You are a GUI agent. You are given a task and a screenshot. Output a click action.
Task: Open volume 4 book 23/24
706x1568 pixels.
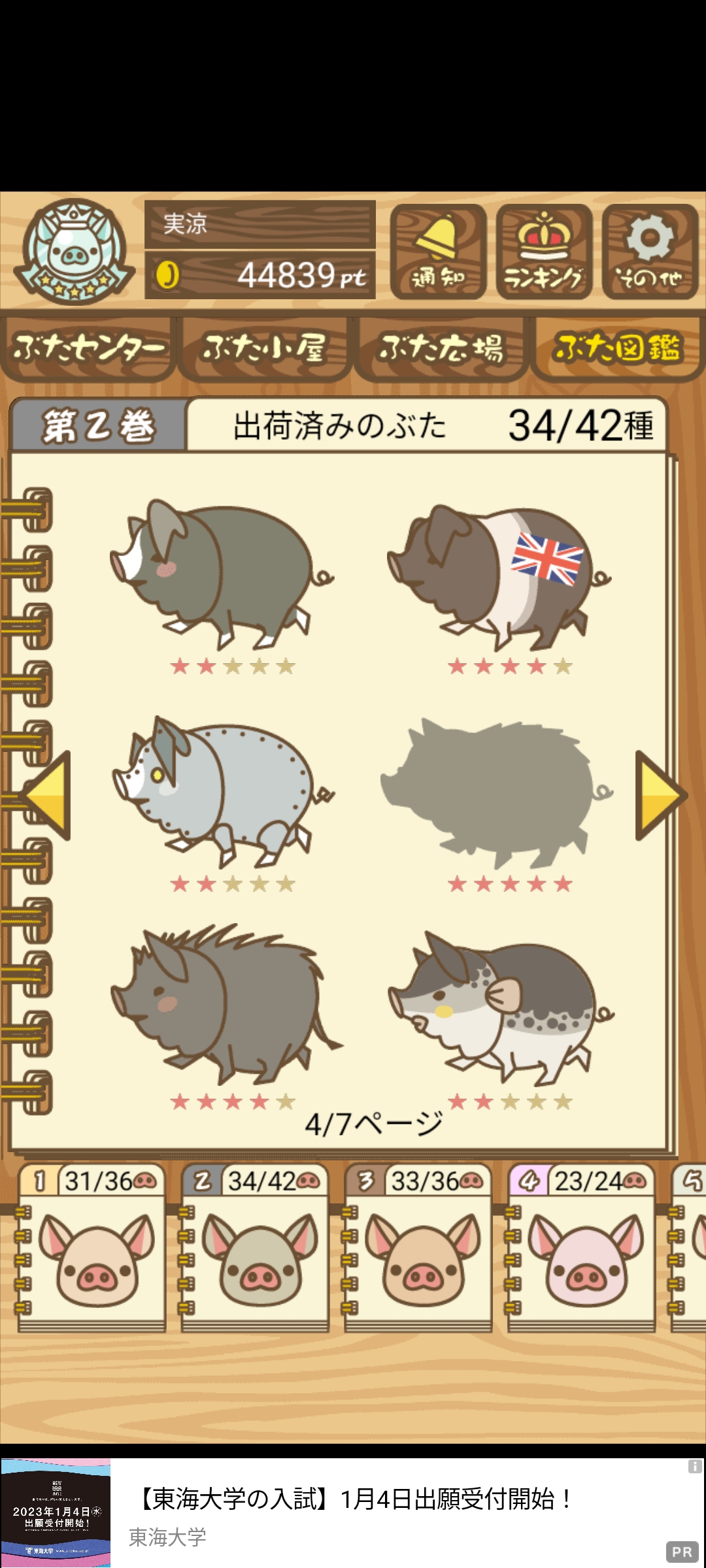(582, 1248)
